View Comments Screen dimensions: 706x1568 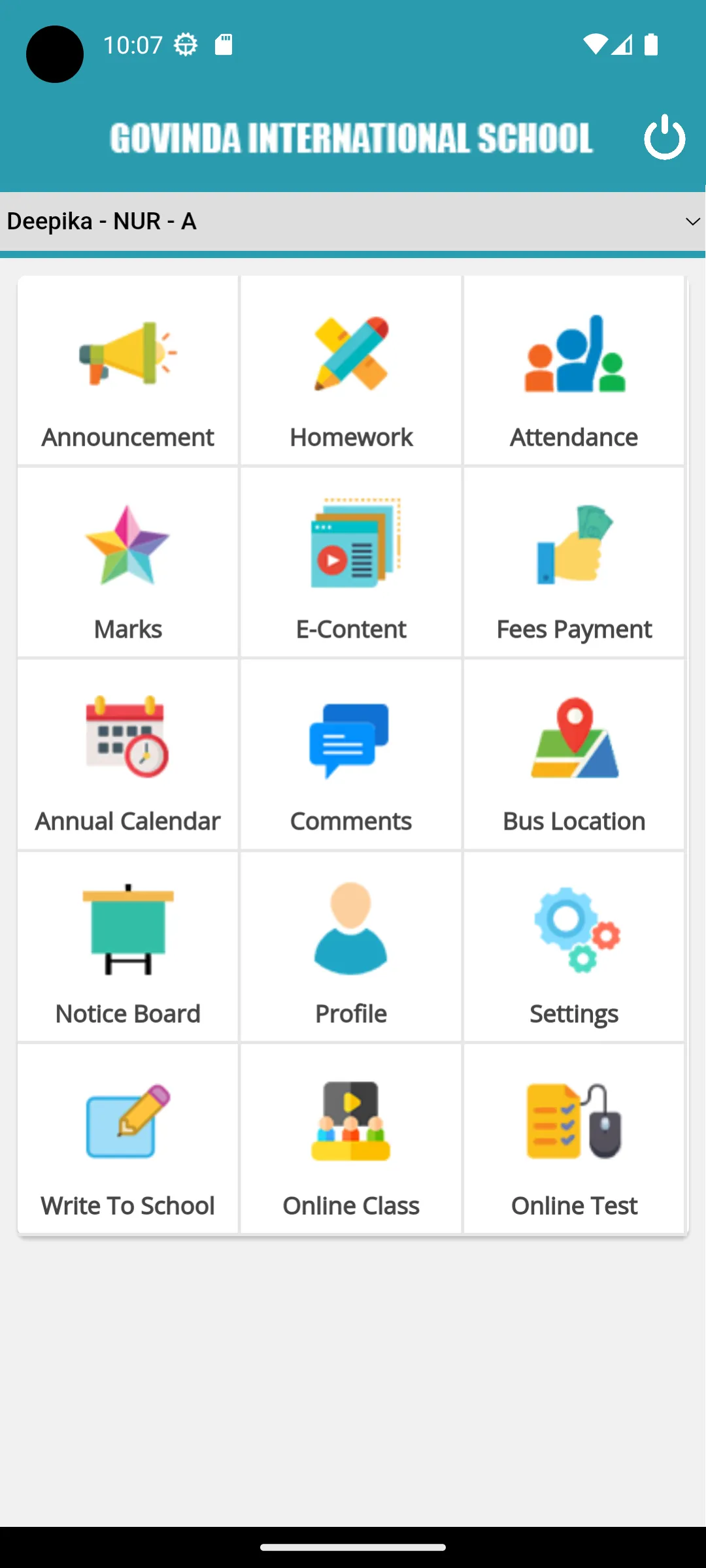click(351, 755)
